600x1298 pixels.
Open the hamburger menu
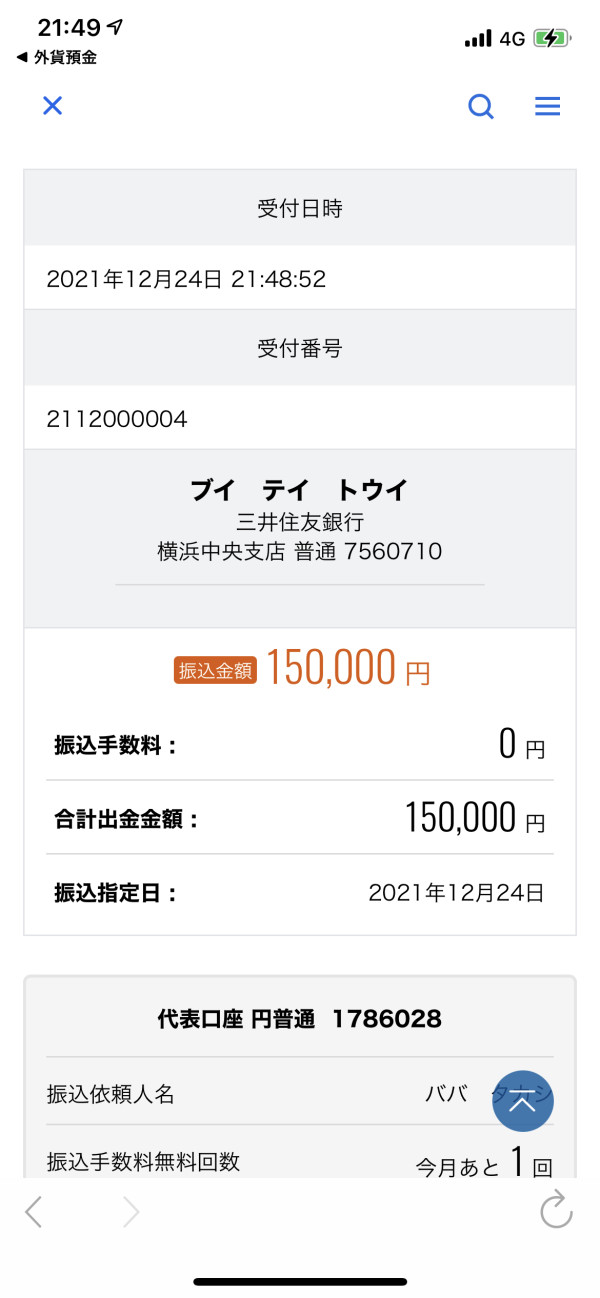click(x=547, y=106)
